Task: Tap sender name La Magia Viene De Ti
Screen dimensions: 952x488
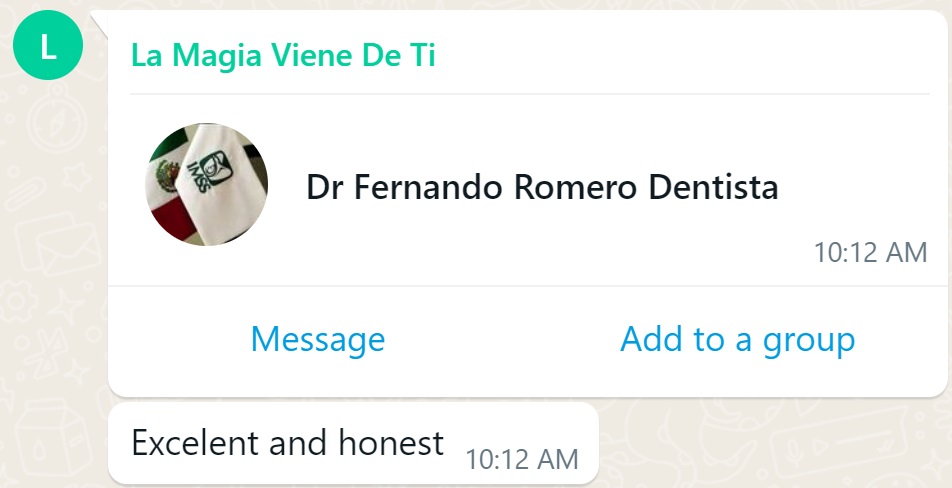Action: [283, 54]
